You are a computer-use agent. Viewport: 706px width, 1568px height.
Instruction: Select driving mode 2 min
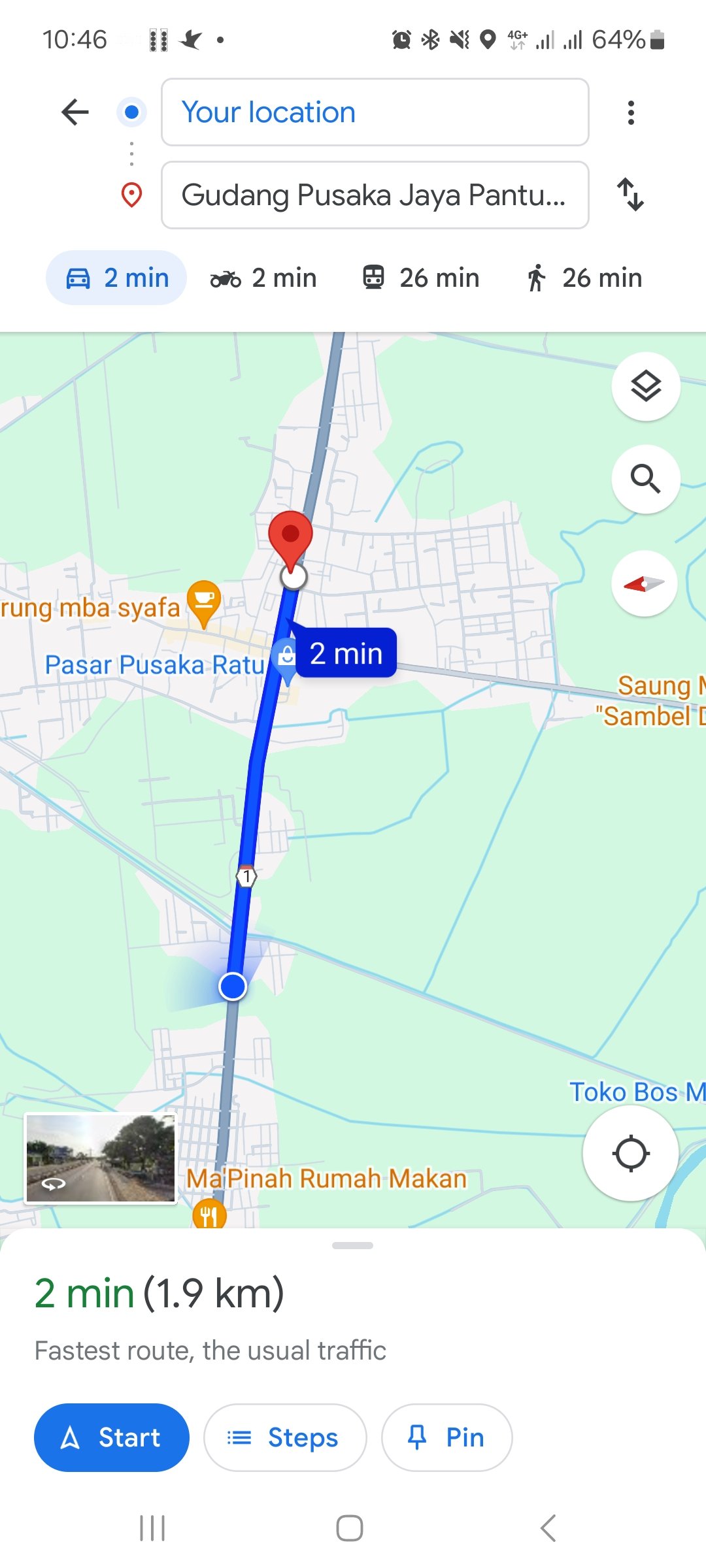pyautogui.click(x=116, y=278)
